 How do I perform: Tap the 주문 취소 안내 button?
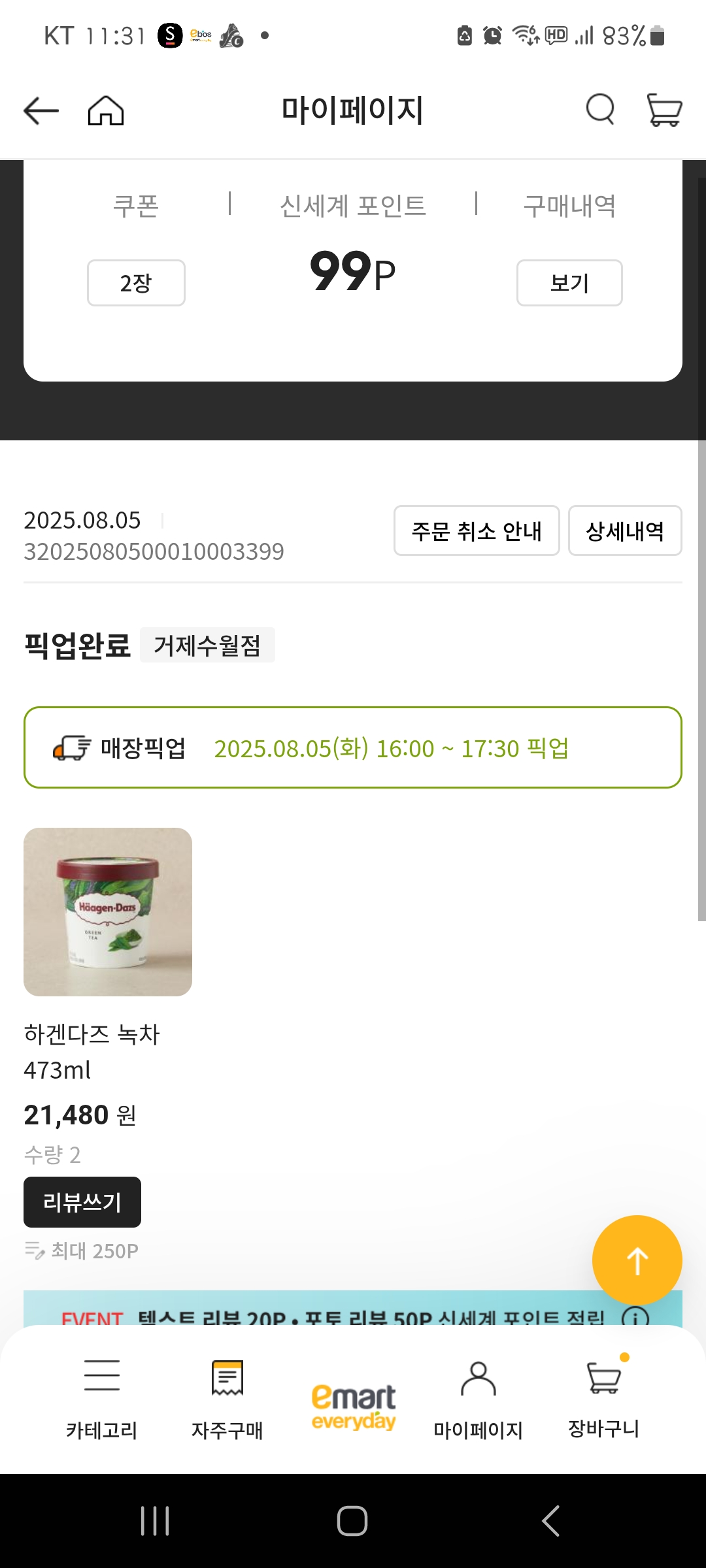click(x=477, y=531)
